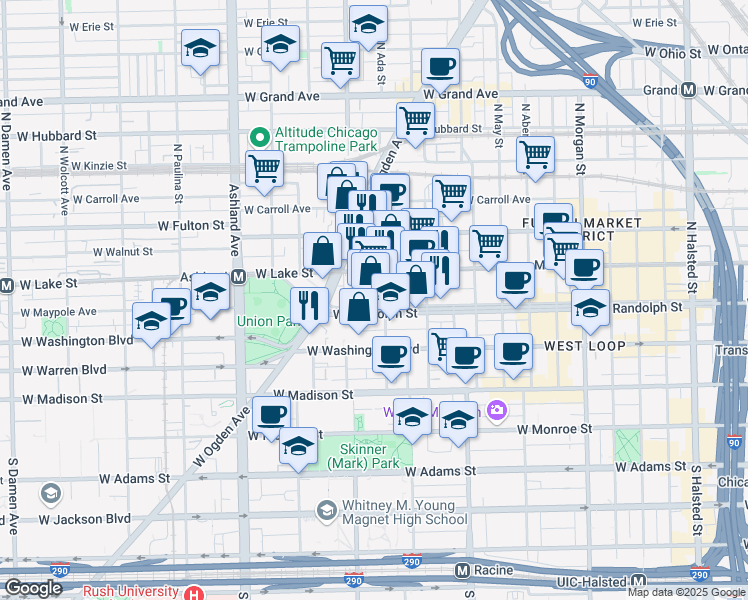Select the graduation cap marker above Skinner Park
Viewport: 748px width, 600px height.
(298, 447)
